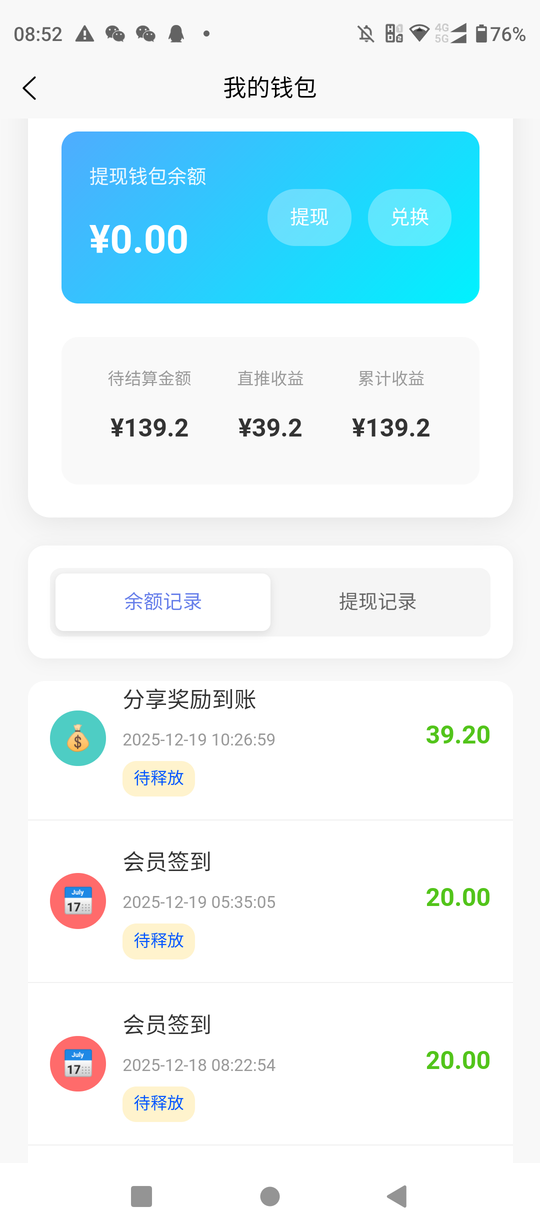Tap the system home button
The image size is (540, 1230).
pyautogui.click(x=269, y=1196)
